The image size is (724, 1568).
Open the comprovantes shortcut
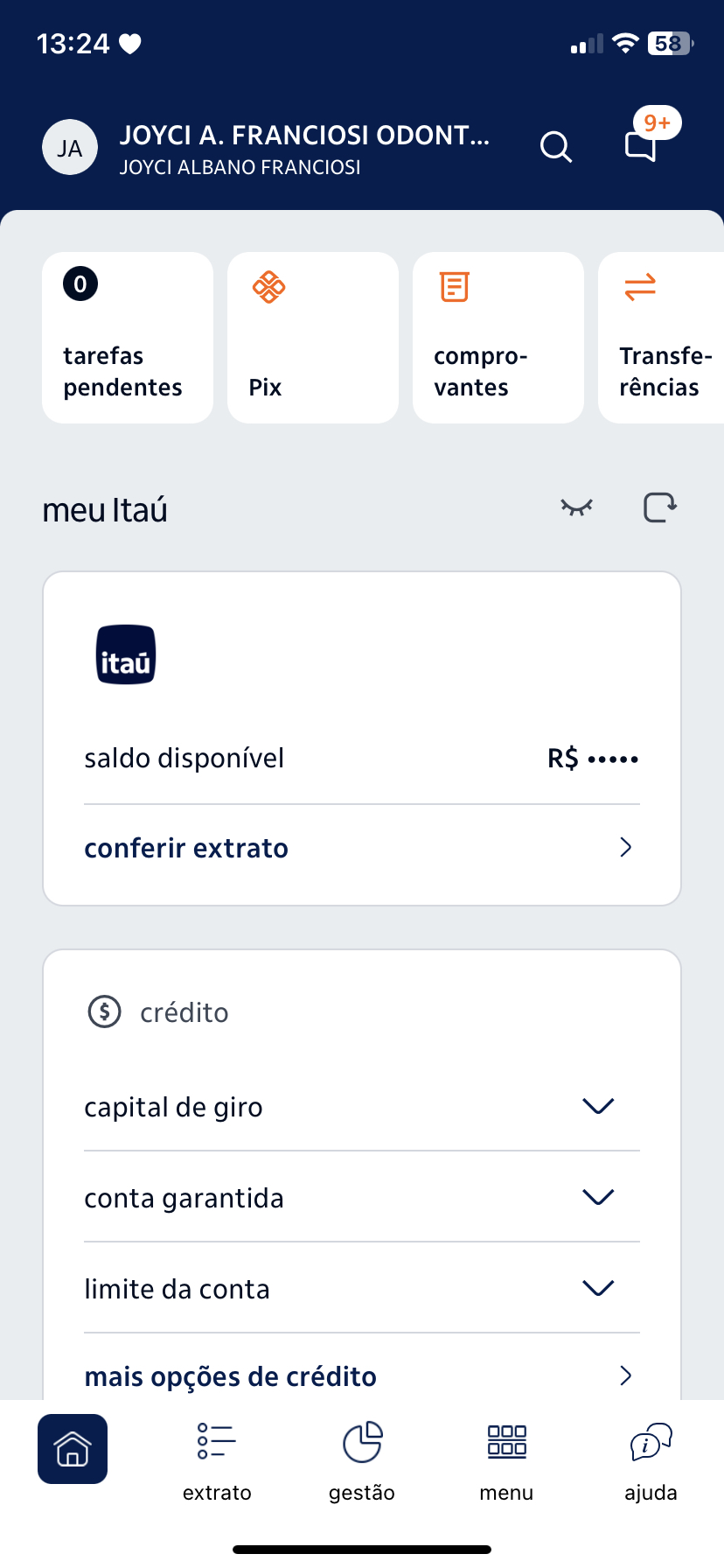(498, 338)
